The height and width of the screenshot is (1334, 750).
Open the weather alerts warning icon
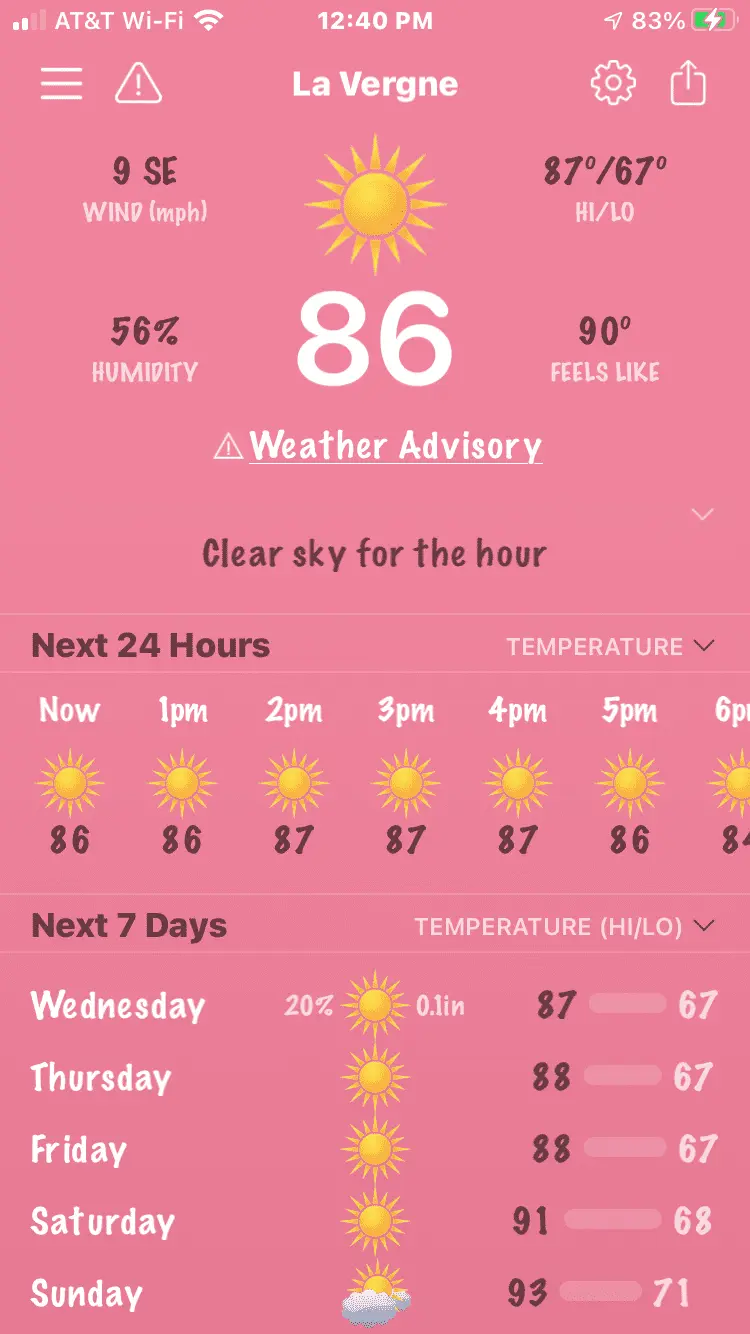click(x=138, y=84)
